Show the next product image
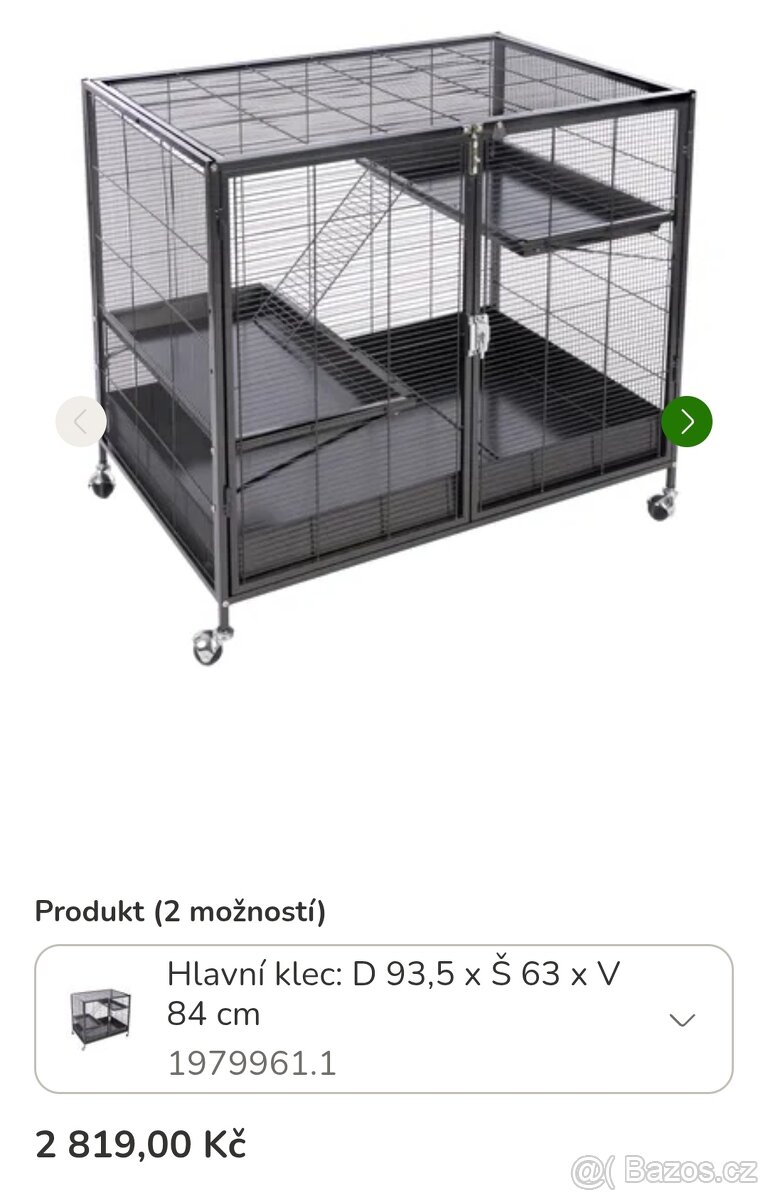This screenshot has width=768, height=1200. tap(687, 421)
